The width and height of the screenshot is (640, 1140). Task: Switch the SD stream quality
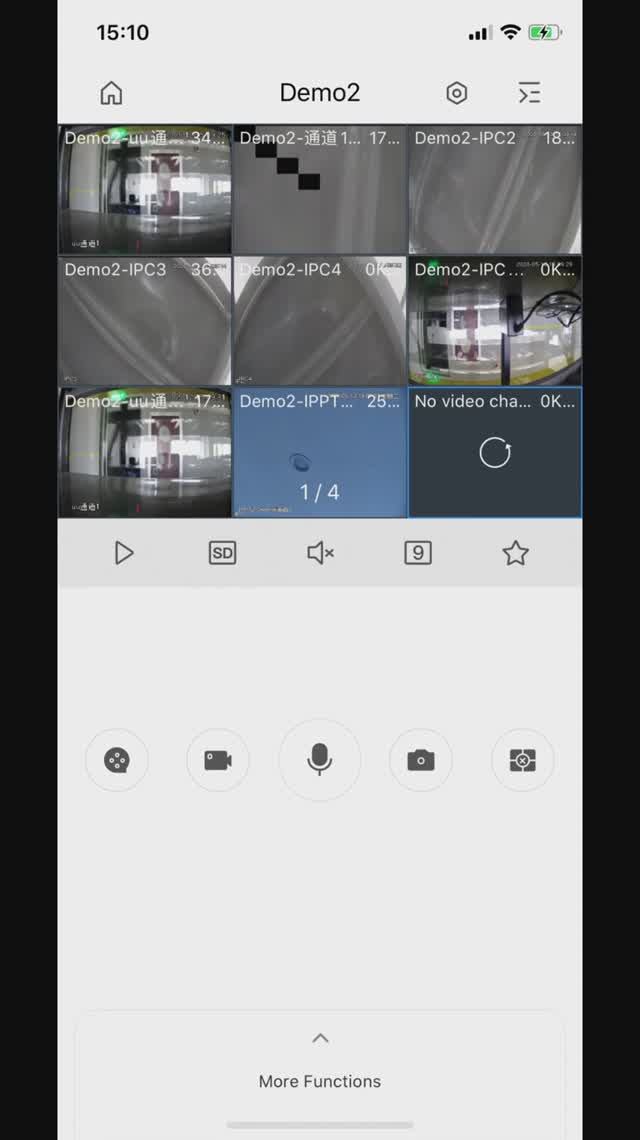[x=222, y=553]
